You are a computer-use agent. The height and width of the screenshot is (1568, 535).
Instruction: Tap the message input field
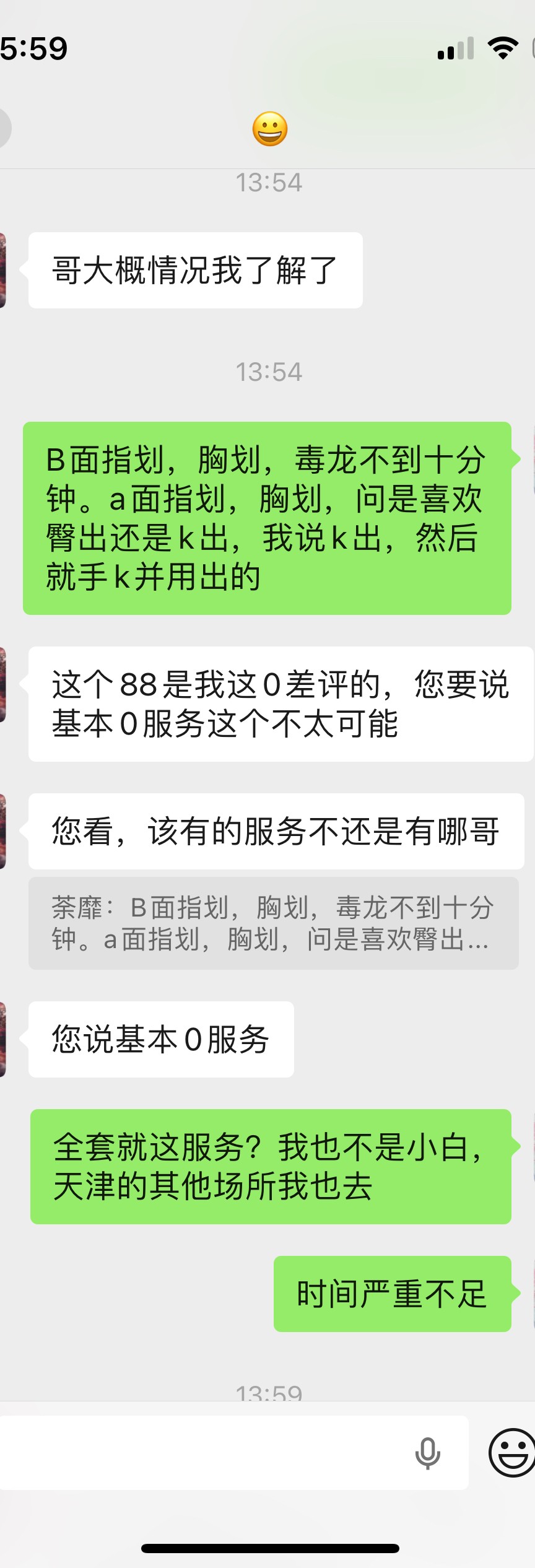[204, 1452]
